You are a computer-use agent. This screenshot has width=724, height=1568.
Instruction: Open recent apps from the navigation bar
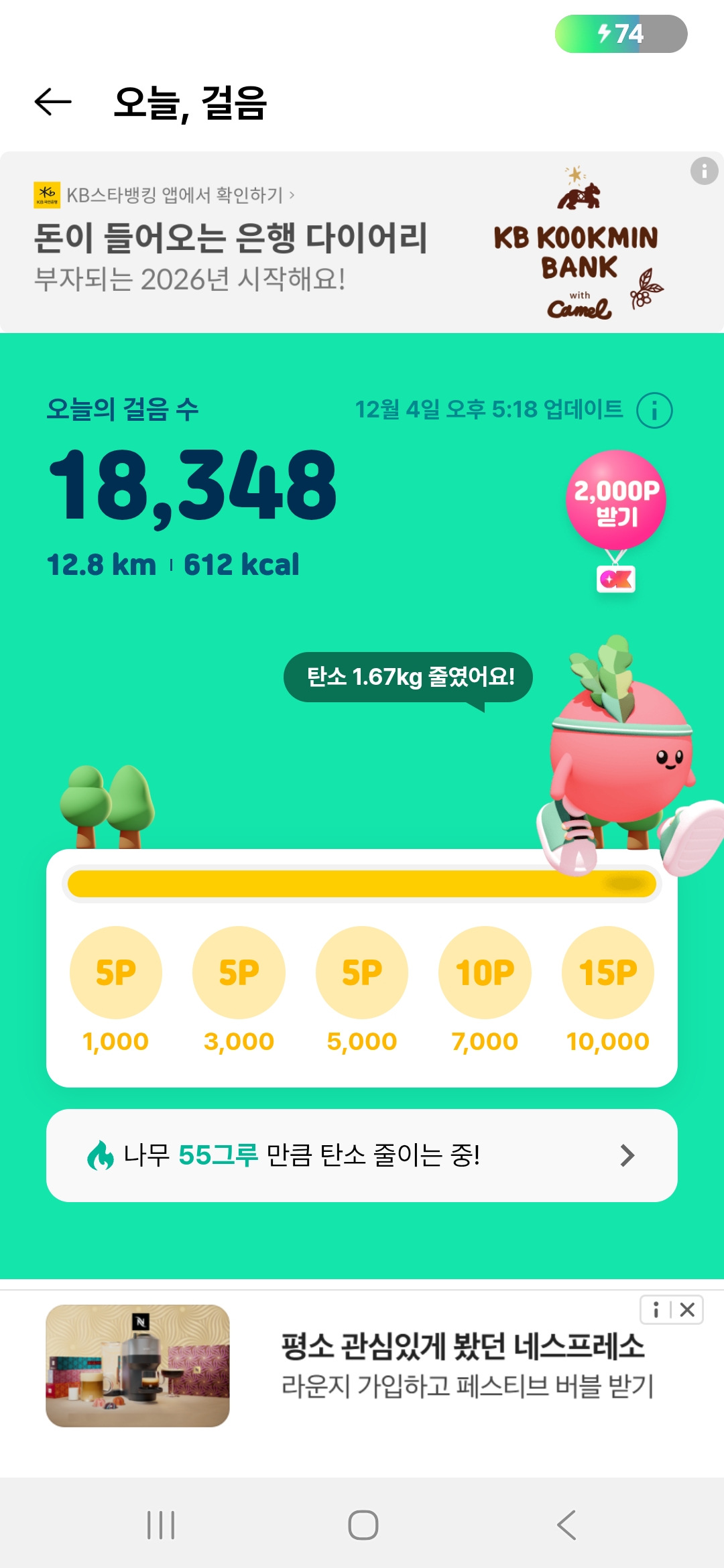[161, 1525]
